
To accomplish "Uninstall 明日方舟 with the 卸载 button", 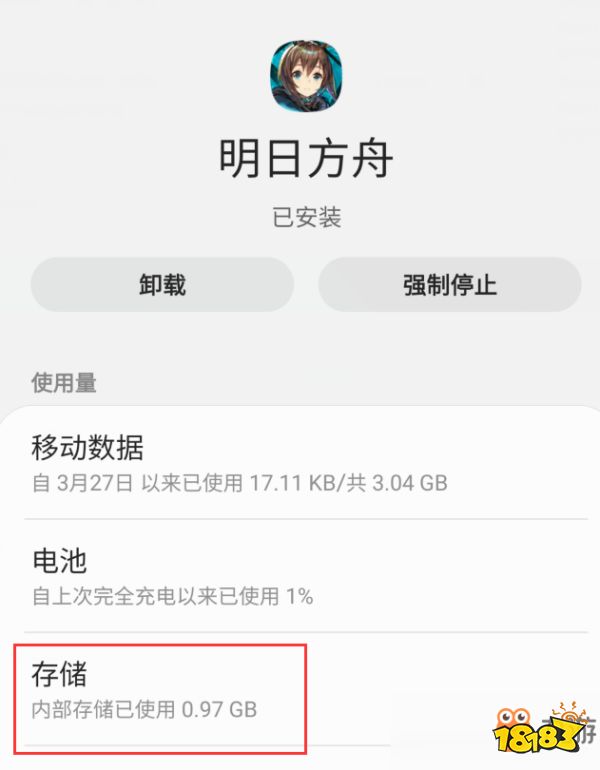I will (x=162, y=285).
